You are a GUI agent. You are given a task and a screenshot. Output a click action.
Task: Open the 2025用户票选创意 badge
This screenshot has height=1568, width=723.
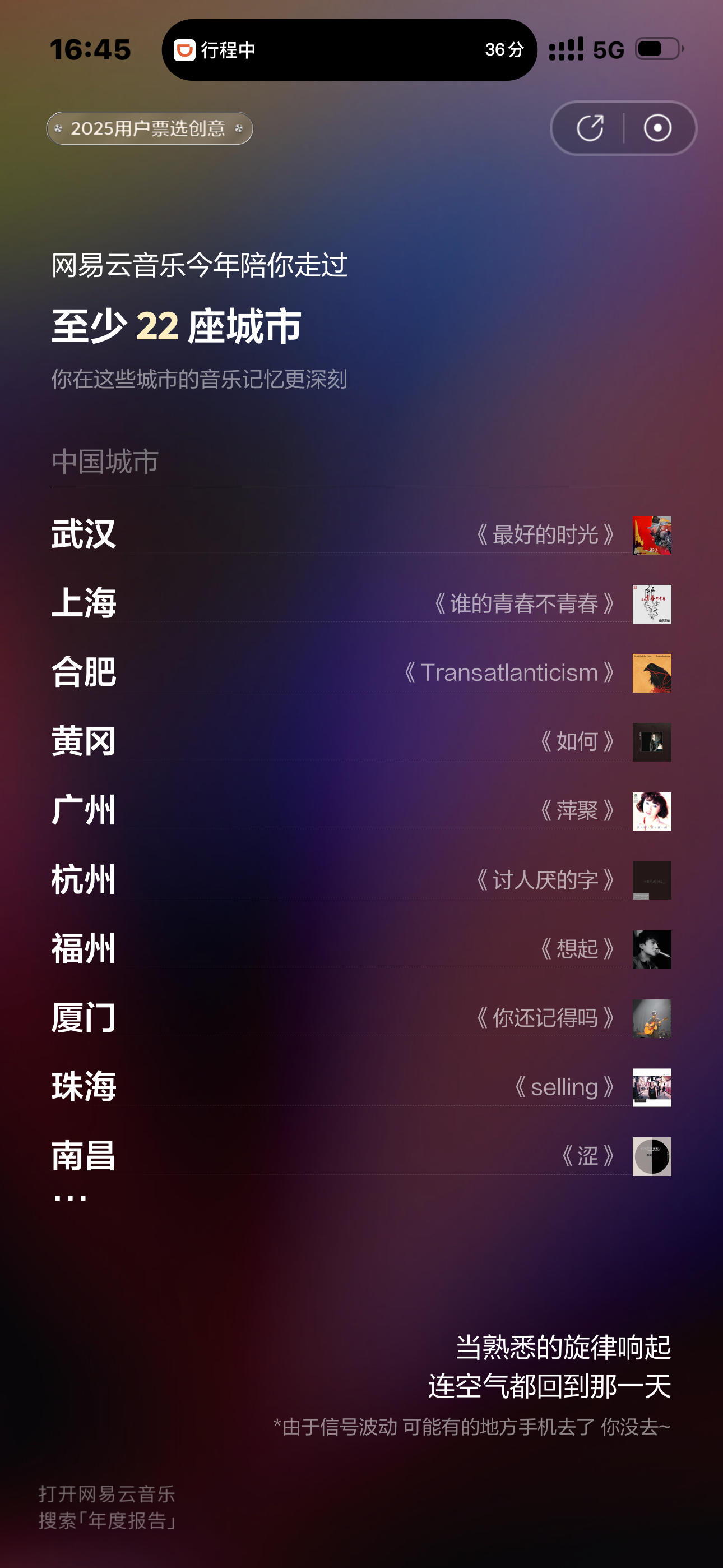pos(150,128)
